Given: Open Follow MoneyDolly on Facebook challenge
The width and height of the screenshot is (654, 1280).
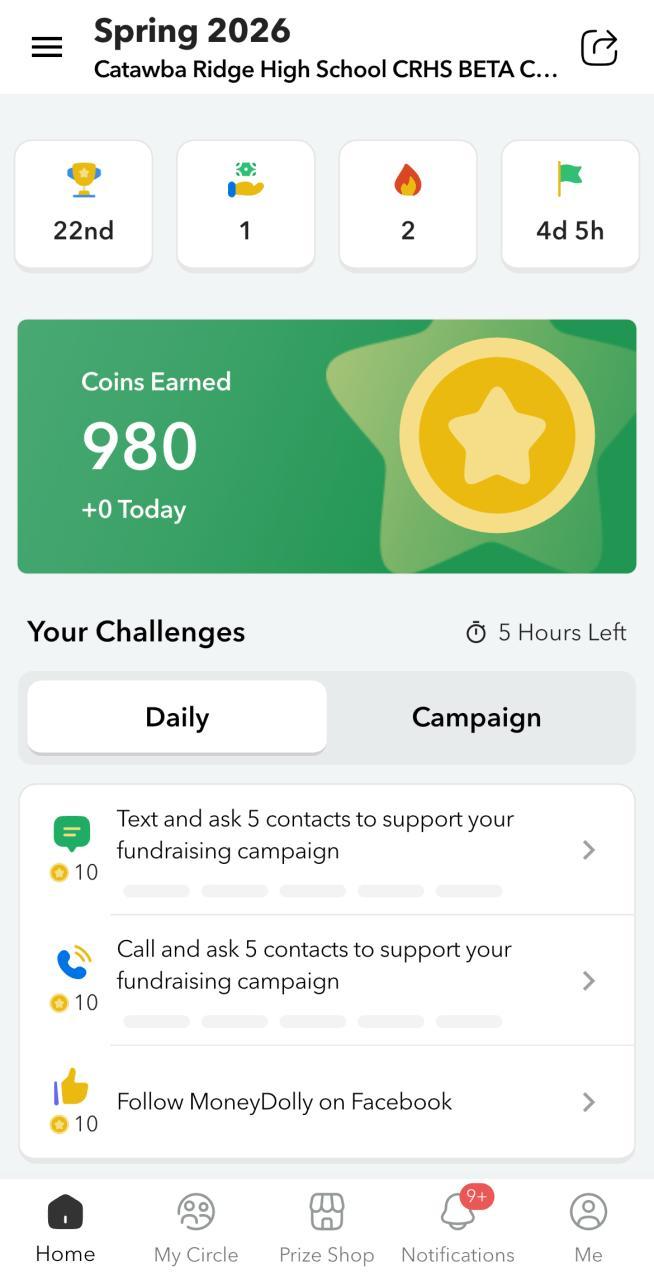Looking at the screenshot, I should [327, 1102].
